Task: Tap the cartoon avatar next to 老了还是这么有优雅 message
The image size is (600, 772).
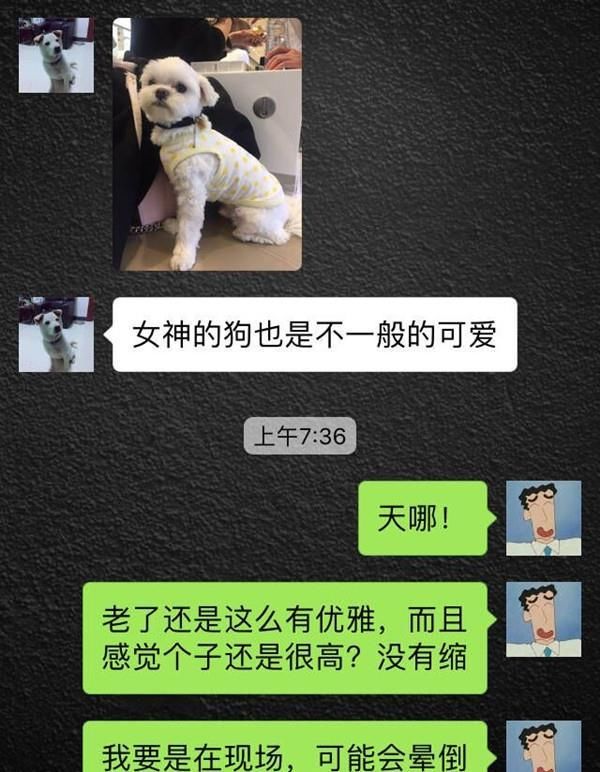Action: pos(543,620)
